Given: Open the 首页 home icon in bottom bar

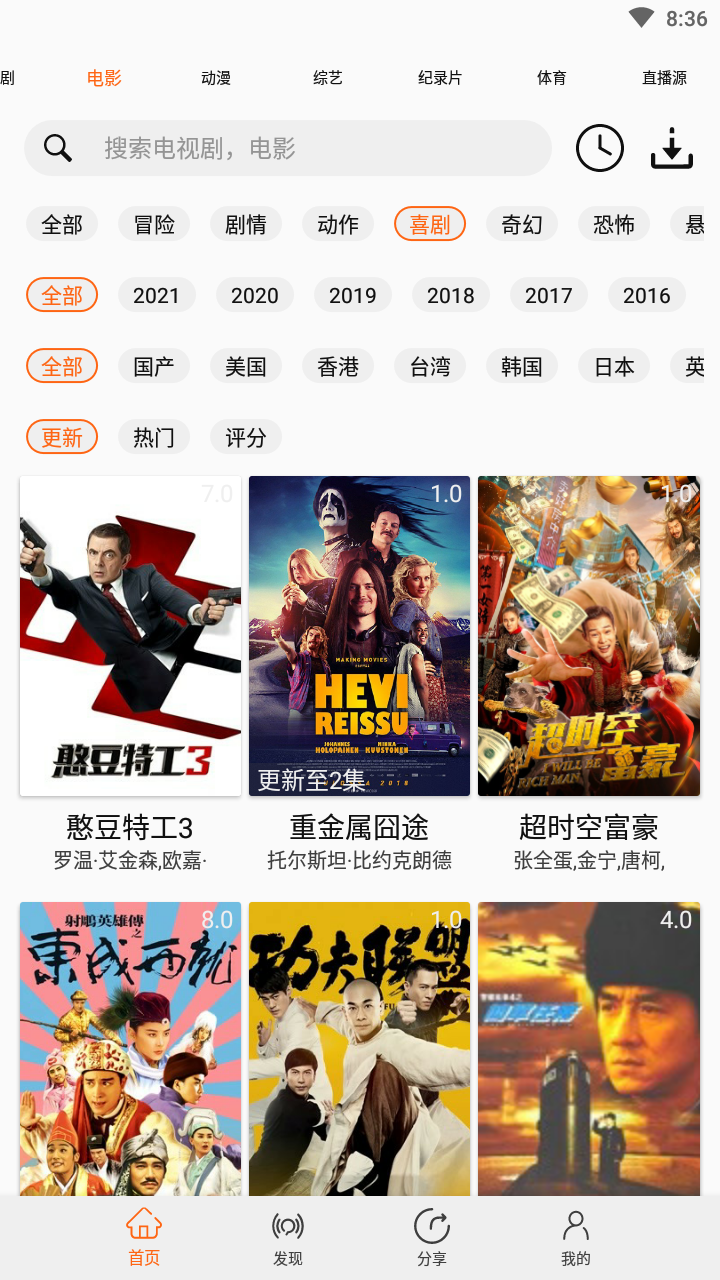Looking at the screenshot, I should (143, 1223).
